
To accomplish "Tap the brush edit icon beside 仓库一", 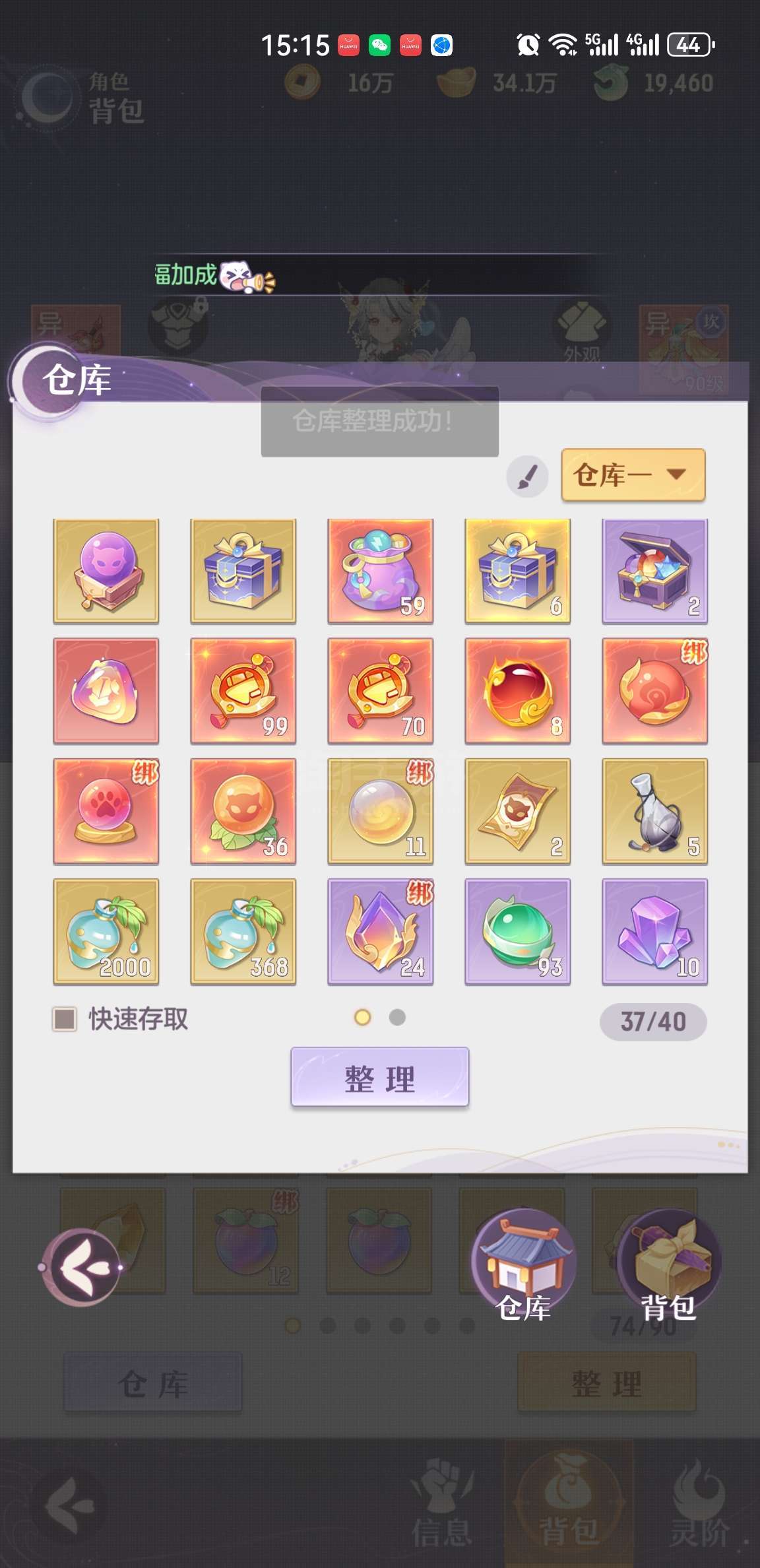I will (527, 476).
